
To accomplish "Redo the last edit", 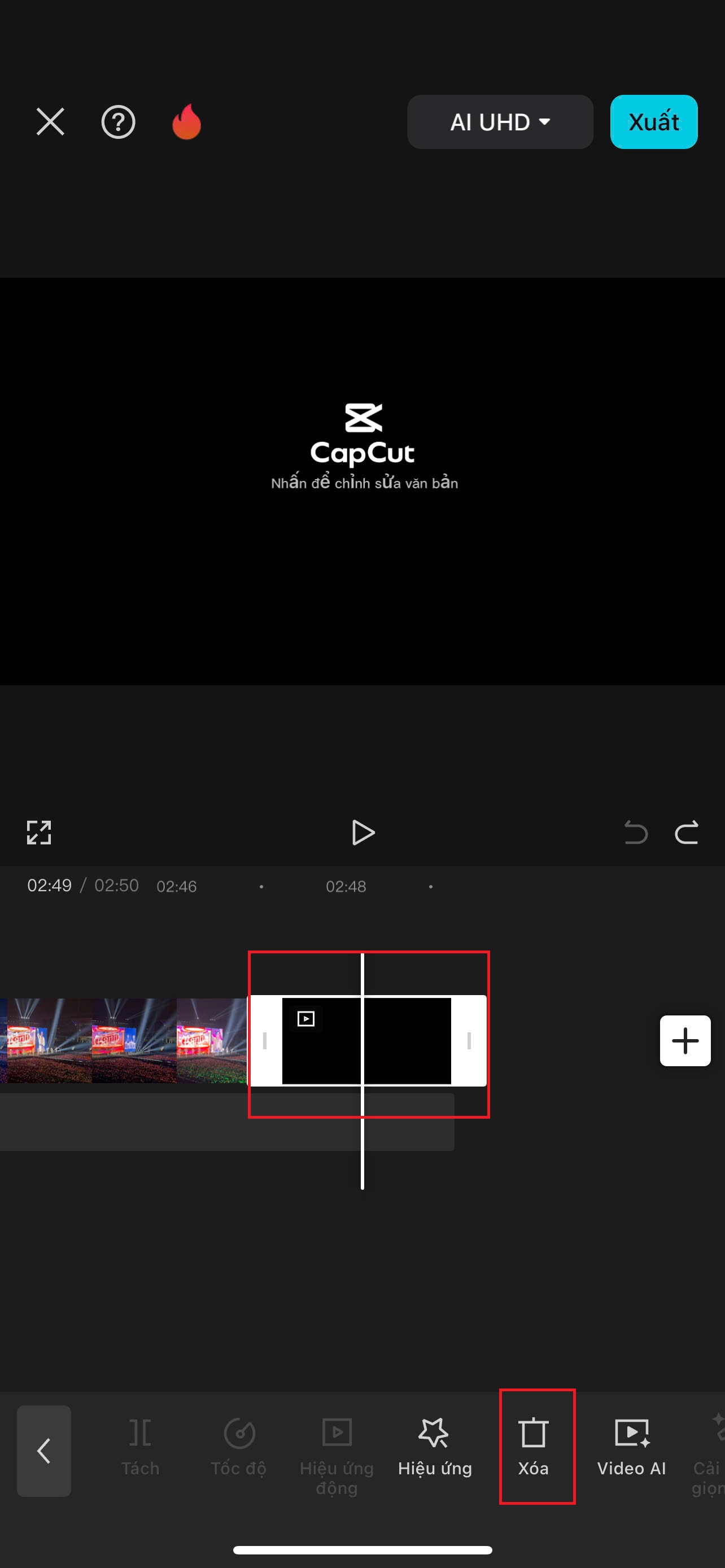I will 686,832.
